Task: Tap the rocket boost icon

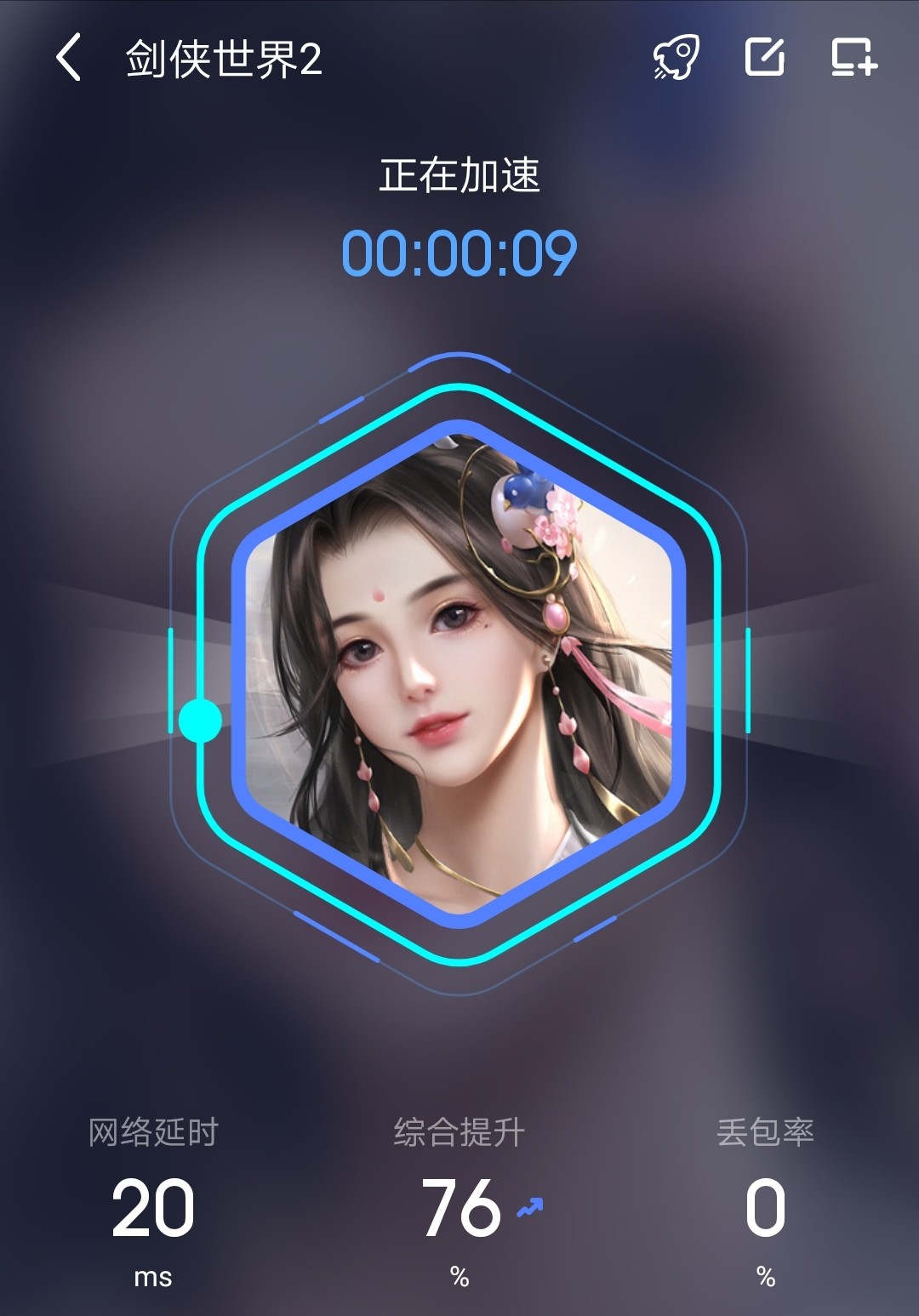Action: (x=676, y=58)
